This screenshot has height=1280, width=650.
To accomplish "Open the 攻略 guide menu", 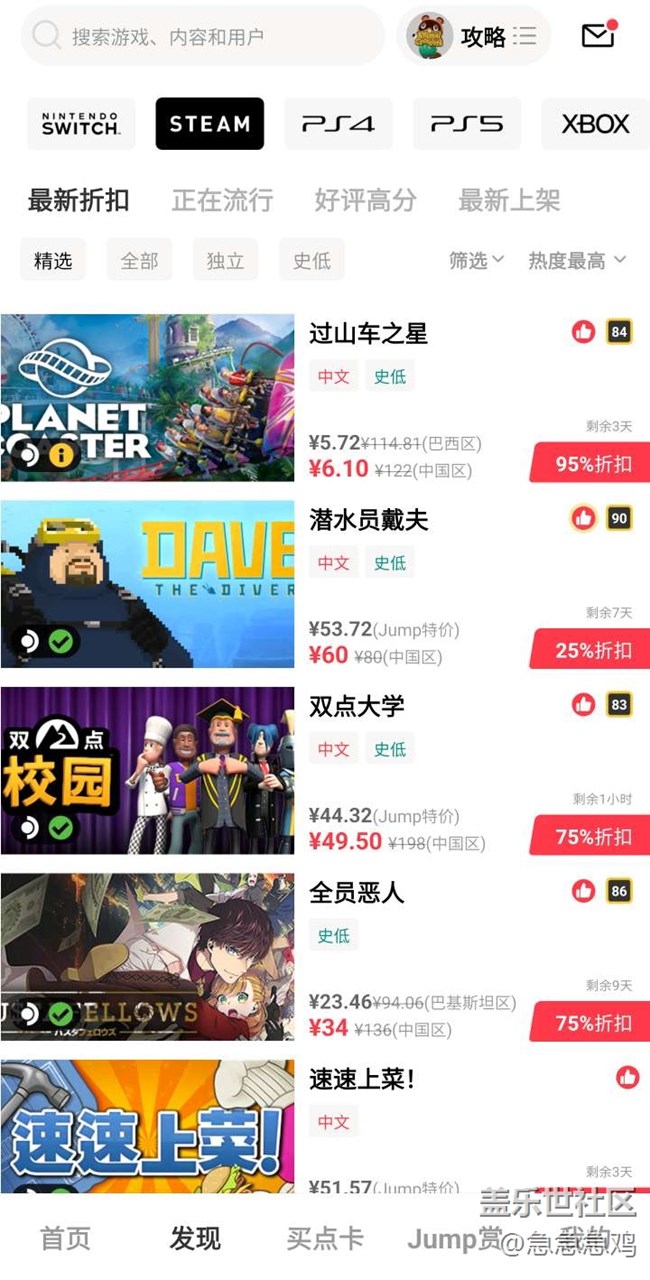I will pos(475,37).
